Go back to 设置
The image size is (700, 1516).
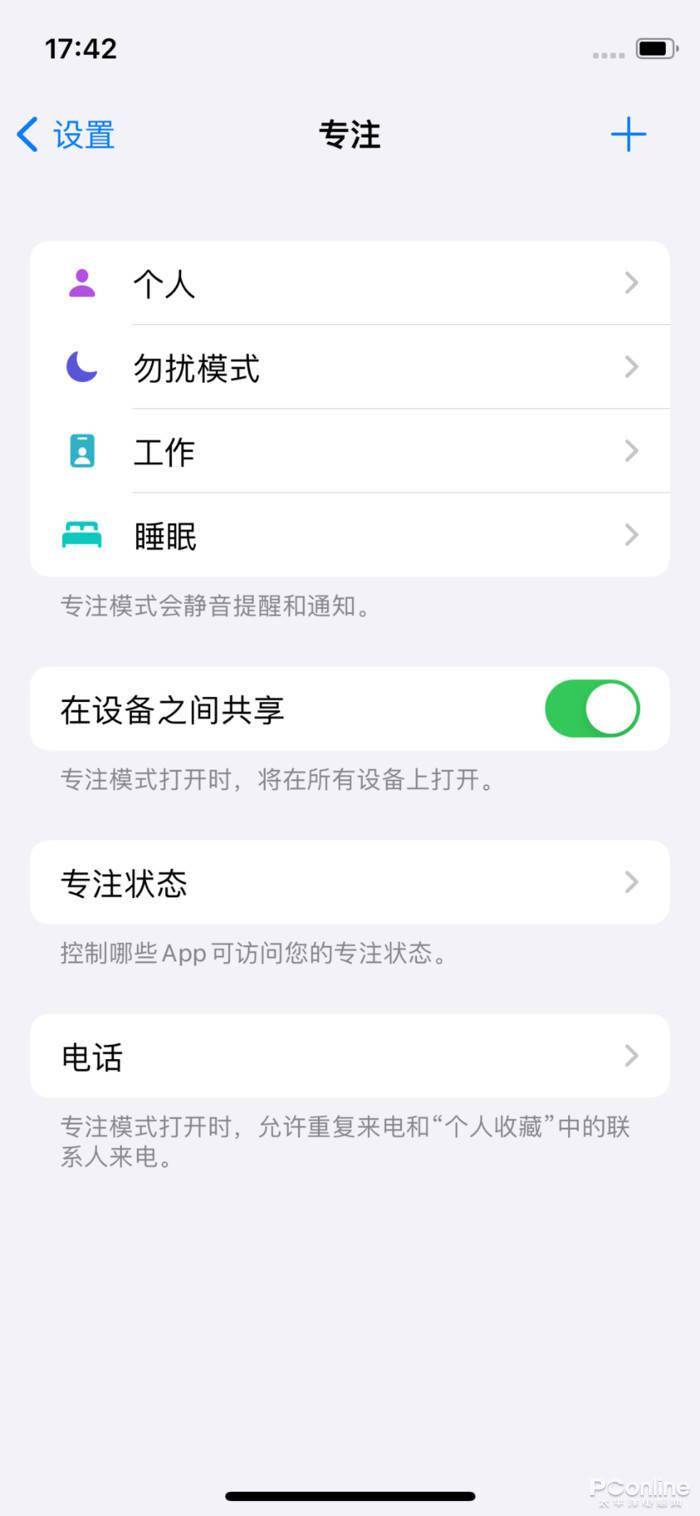[x=66, y=135]
